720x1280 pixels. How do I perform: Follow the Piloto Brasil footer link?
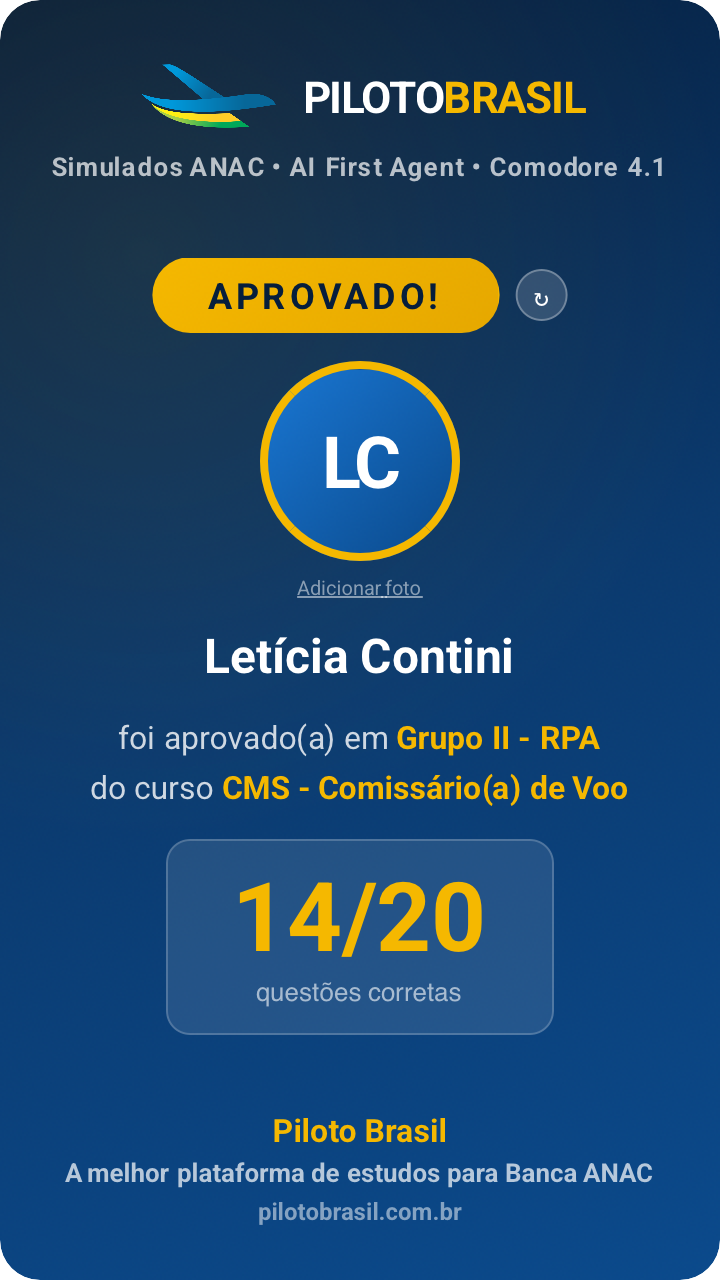click(360, 1131)
